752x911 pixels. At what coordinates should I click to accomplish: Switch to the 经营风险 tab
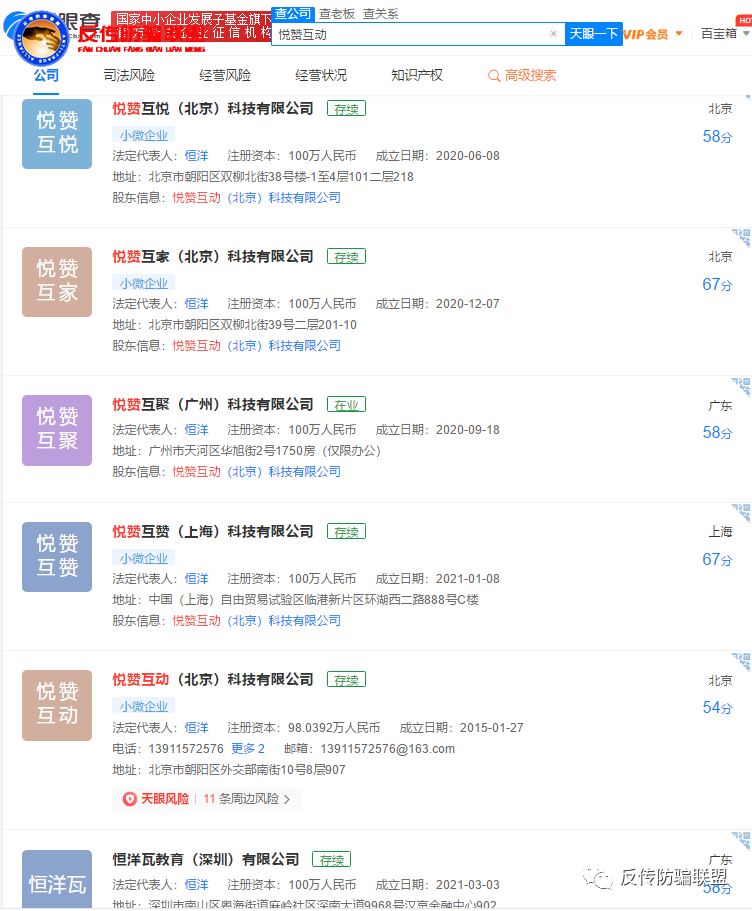pyautogui.click(x=225, y=75)
